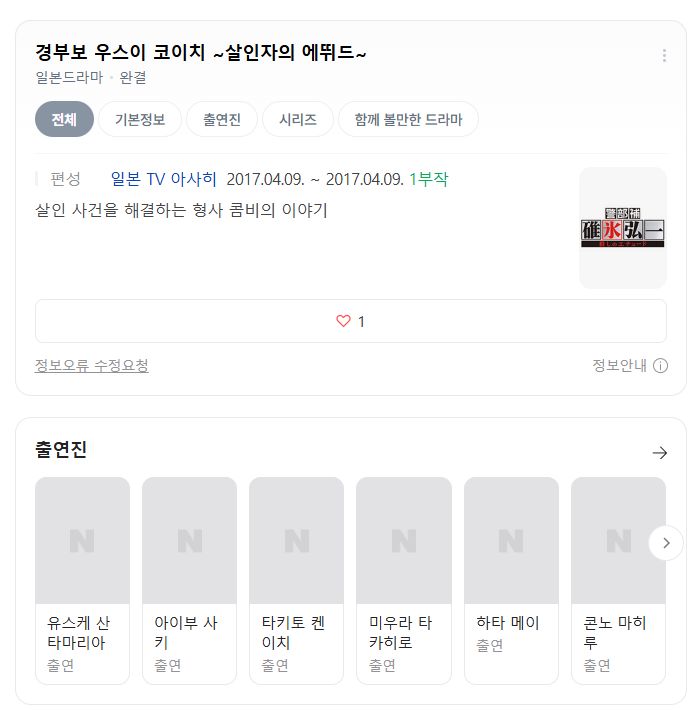Open the drama poster thumbnail
This screenshot has height=710, width=699.
(622, 228)
